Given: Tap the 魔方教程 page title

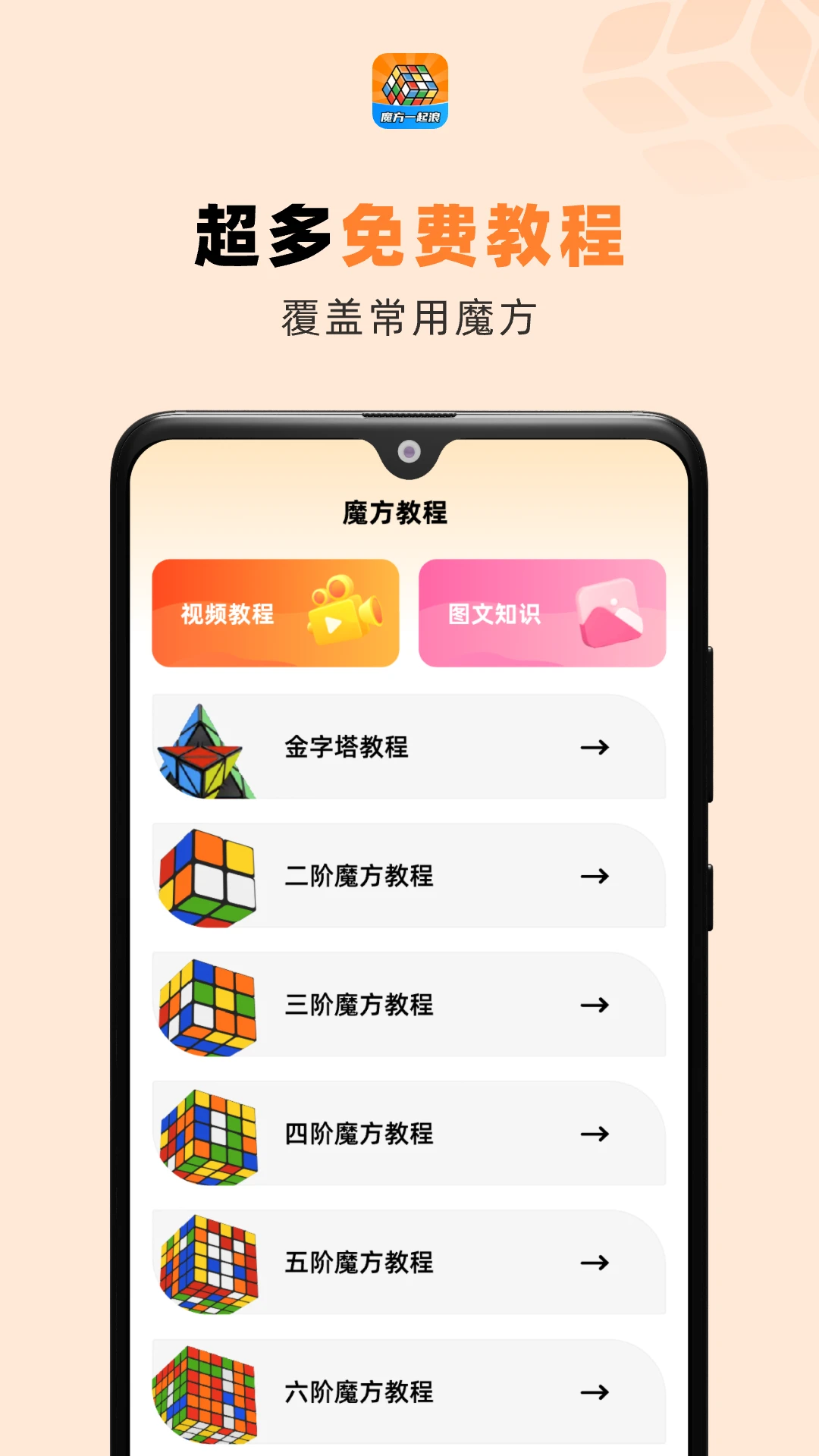Looking at the screenshot, I should 395,511.
